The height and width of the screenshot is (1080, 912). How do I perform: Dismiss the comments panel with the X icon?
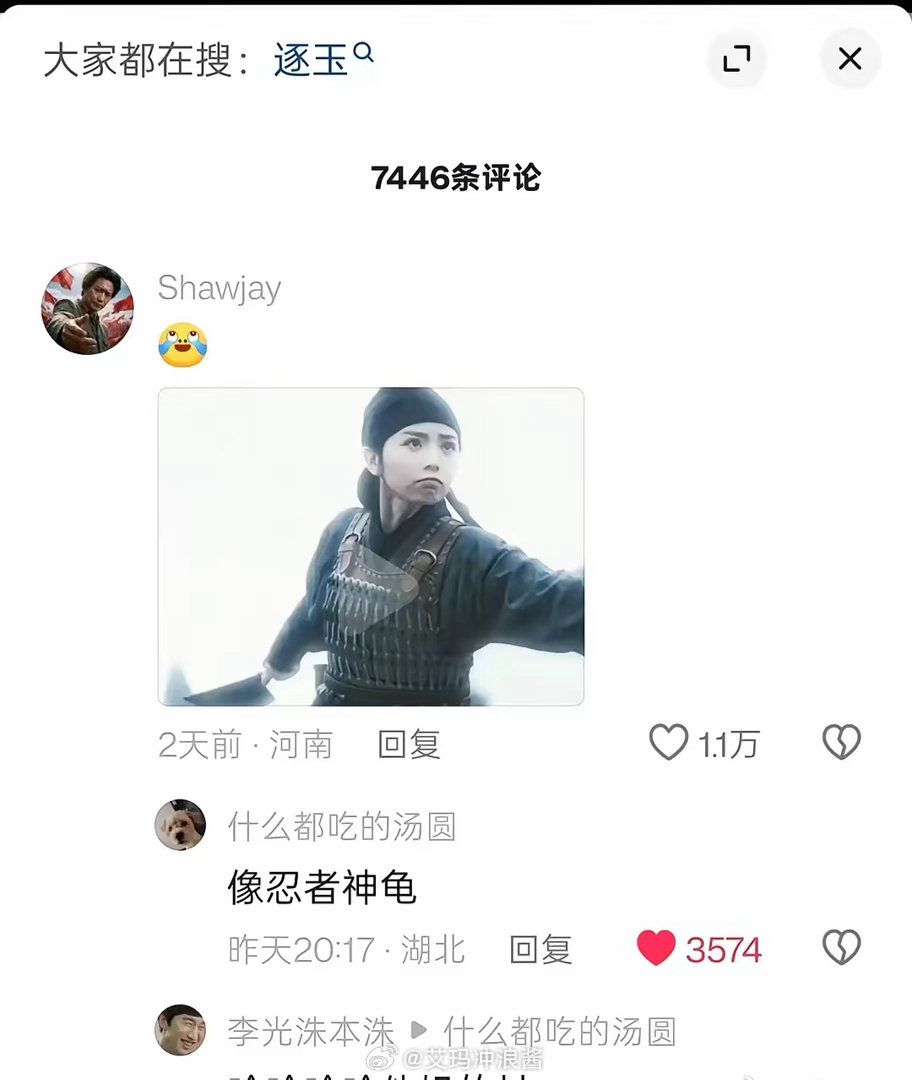pyautogui.click(x=849, y=59)
